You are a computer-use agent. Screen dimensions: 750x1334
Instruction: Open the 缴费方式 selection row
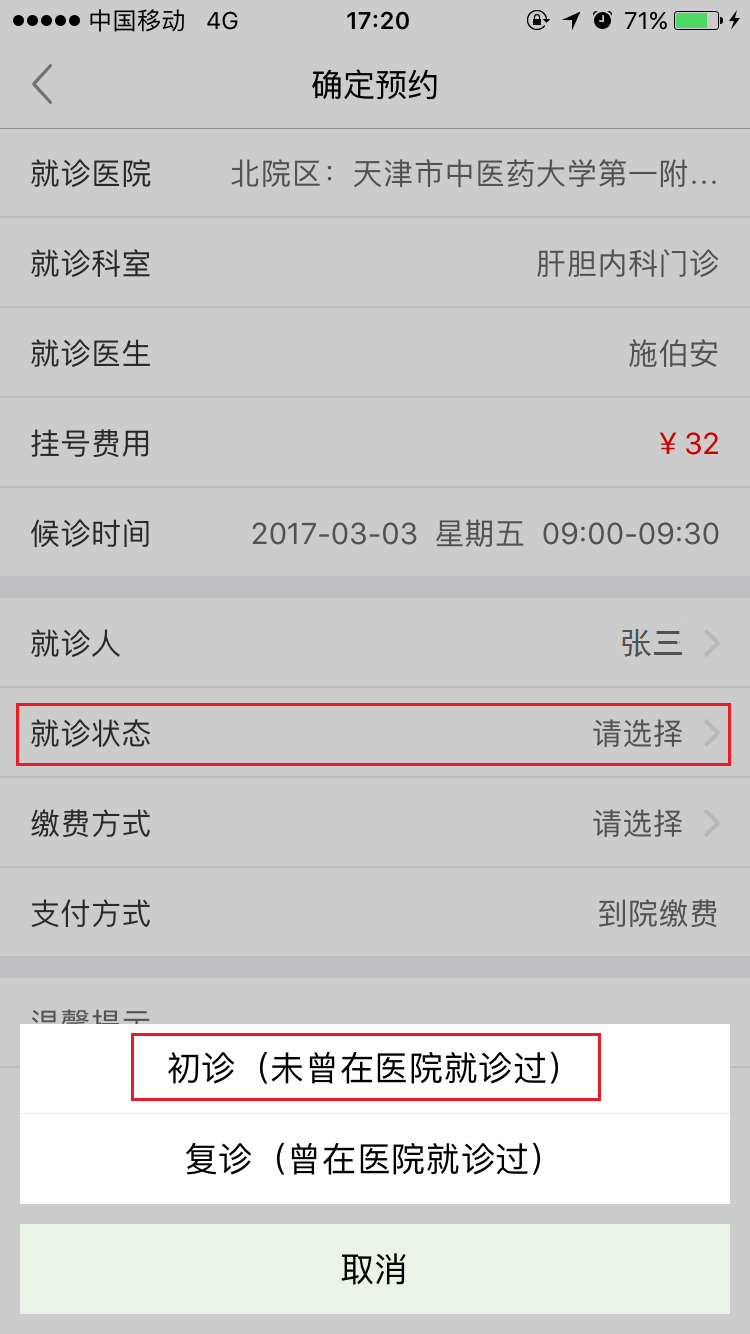pos(374,824)
